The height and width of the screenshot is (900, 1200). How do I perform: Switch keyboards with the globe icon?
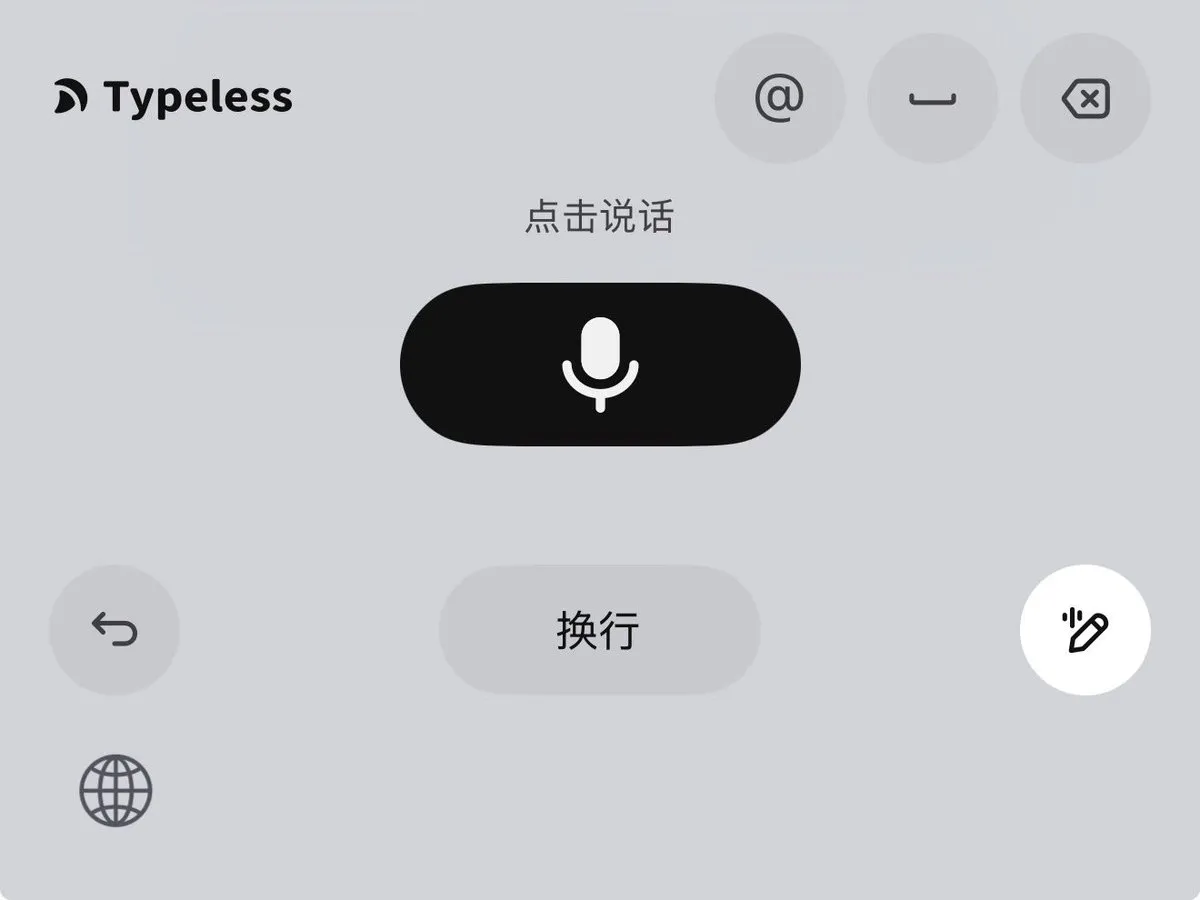(x=116, y=790)
